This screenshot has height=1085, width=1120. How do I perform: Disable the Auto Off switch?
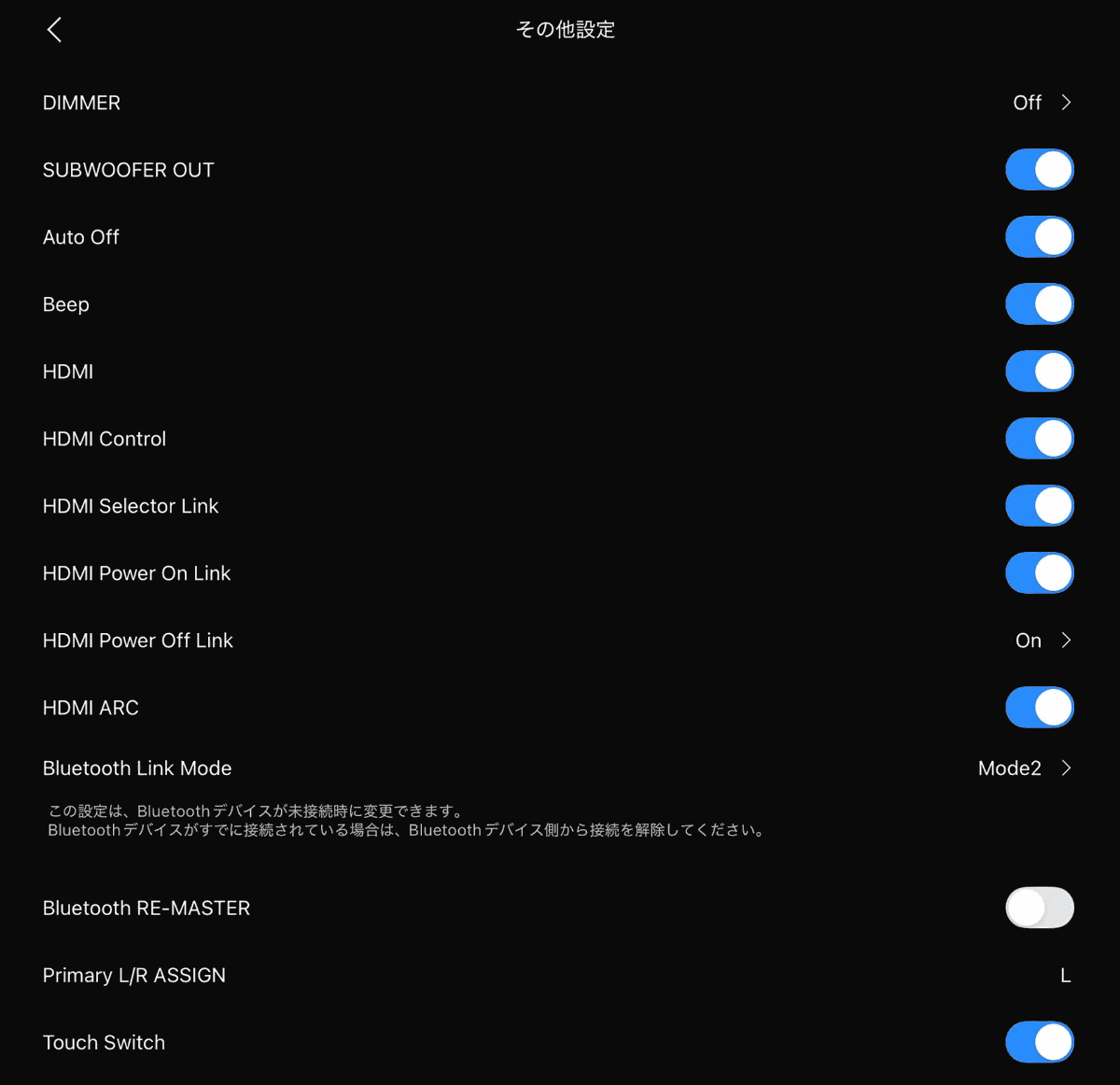click(x=1039, y=237)
